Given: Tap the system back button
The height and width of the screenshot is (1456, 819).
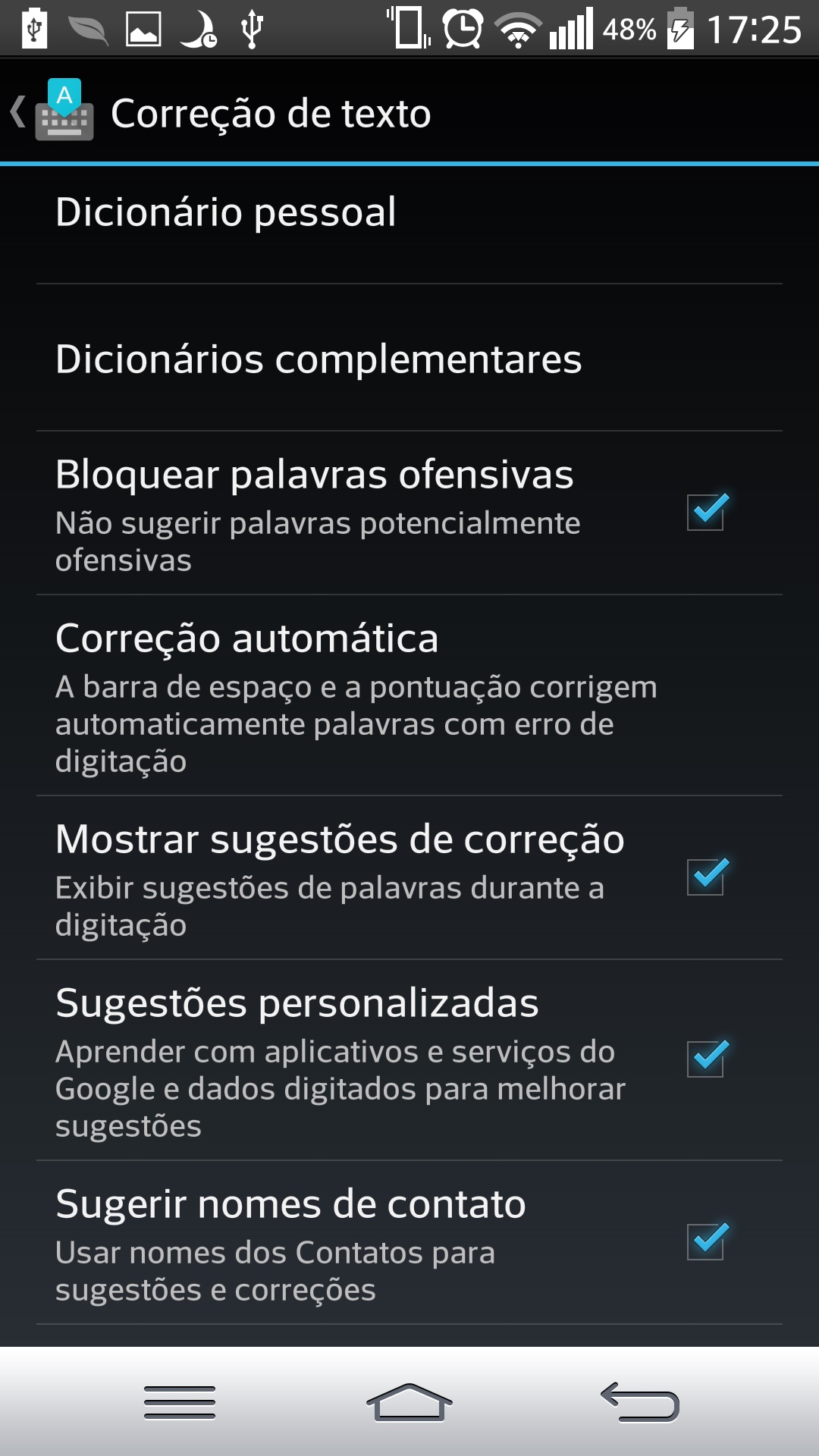Looking at the screenshot, I should [640, 1402].
